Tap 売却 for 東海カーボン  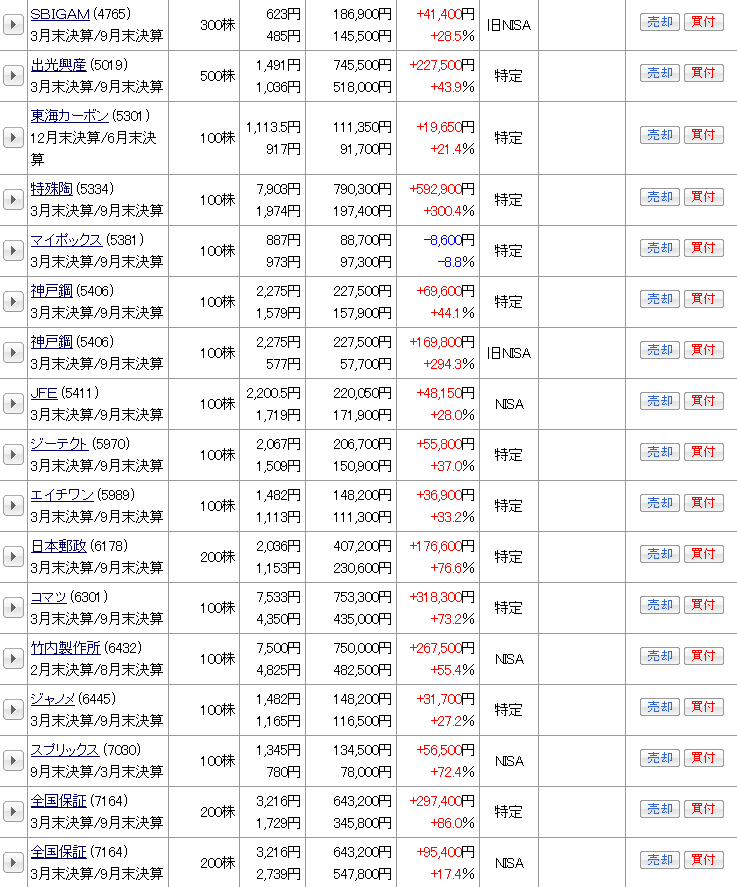click(659, 135)
